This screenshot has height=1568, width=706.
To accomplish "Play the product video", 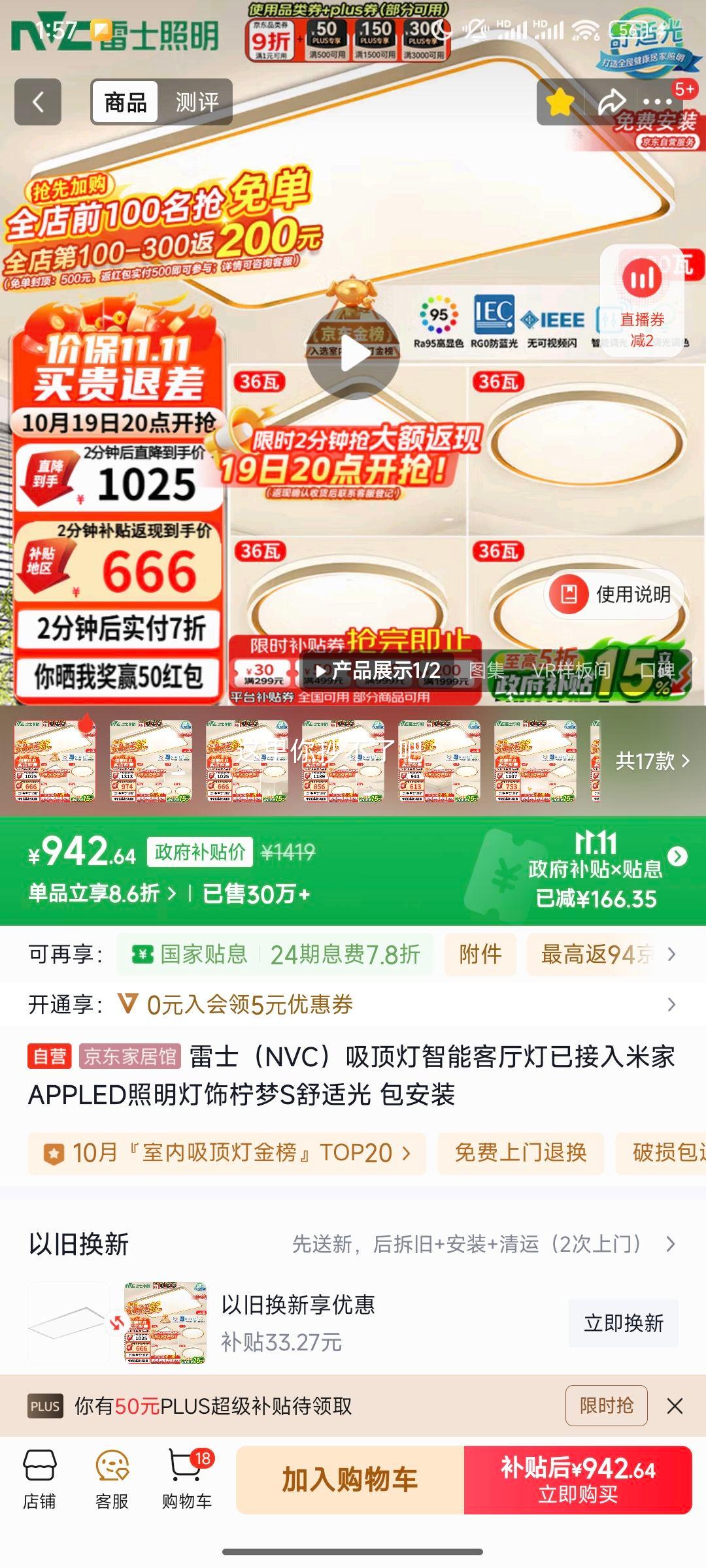I will [354, 353].
